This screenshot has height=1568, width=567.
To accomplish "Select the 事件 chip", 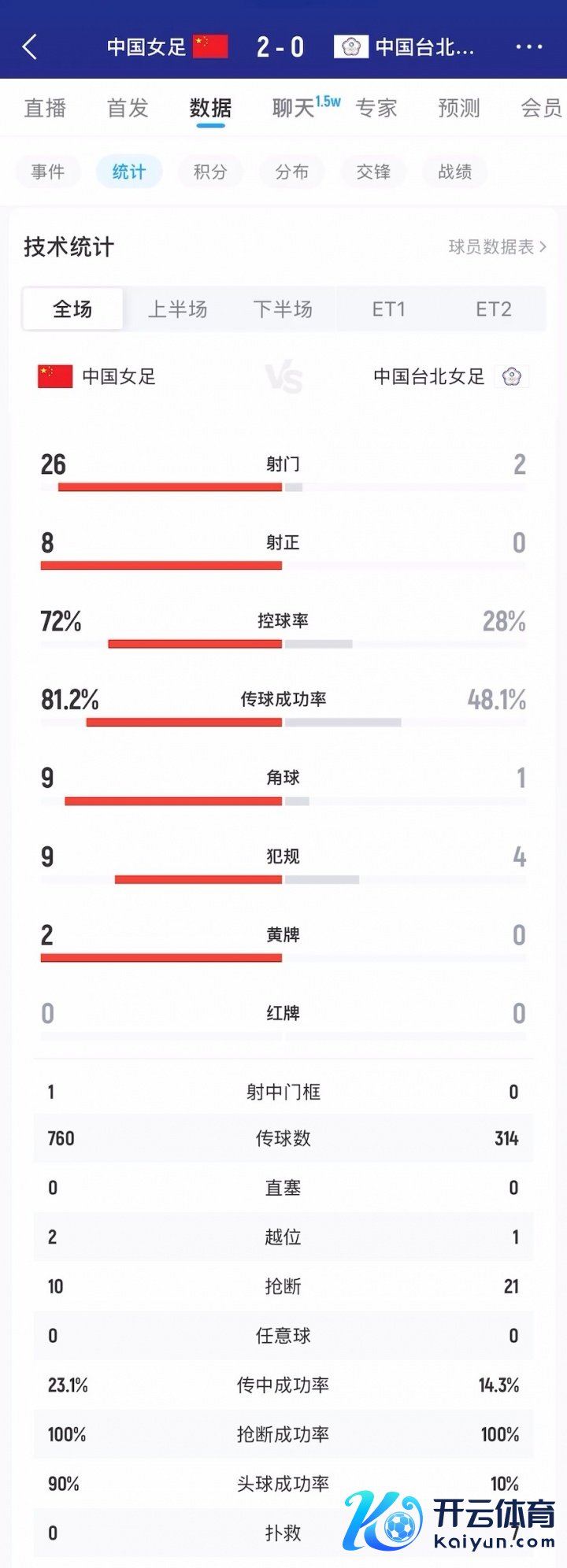I will (48, 172).
